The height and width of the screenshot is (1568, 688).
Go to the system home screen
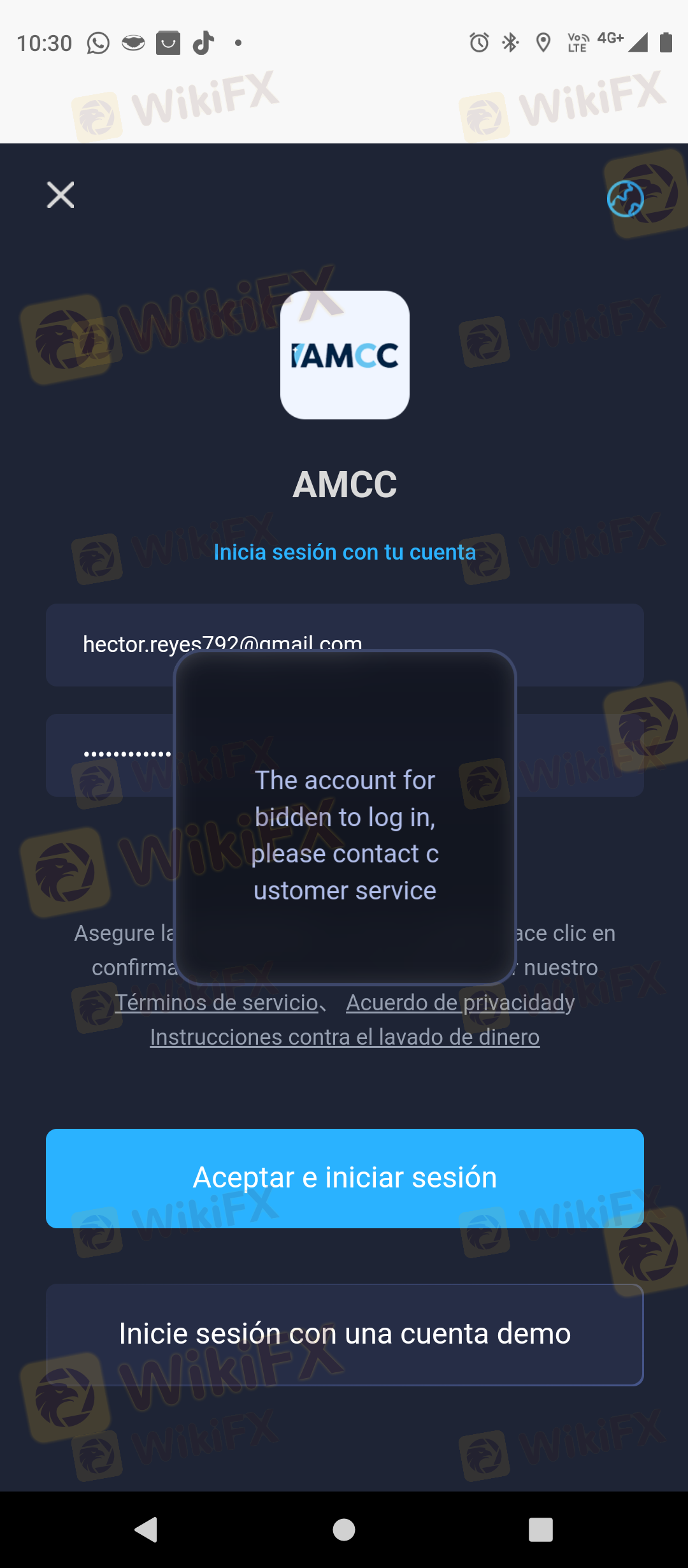(x=344, y=1529)
